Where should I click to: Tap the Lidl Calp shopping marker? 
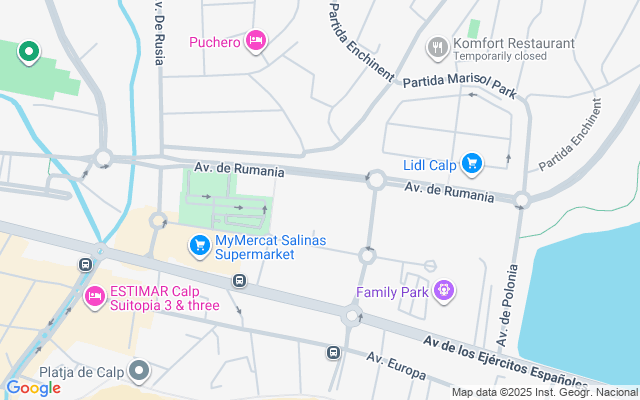pos(471,163)
